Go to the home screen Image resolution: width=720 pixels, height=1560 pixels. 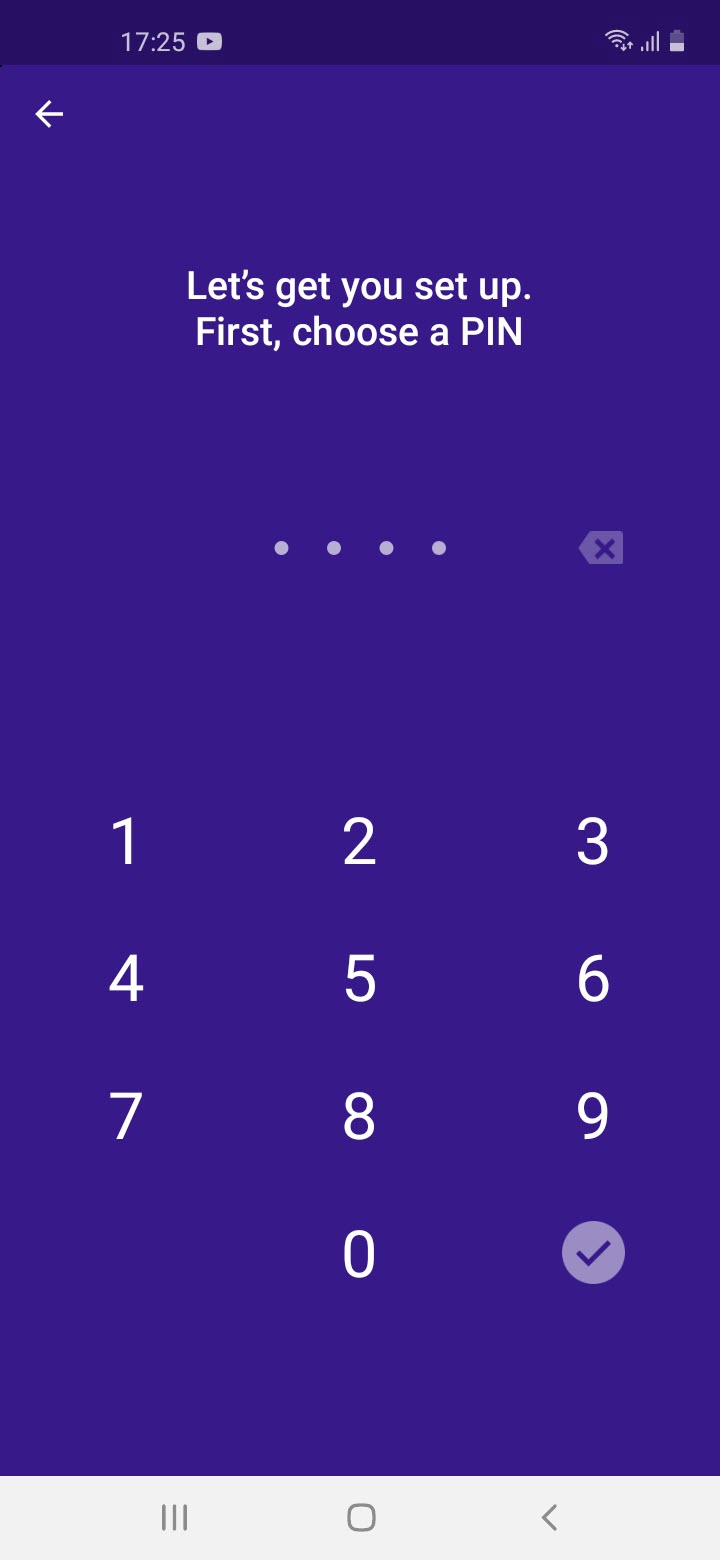(x=361, y=1518)
